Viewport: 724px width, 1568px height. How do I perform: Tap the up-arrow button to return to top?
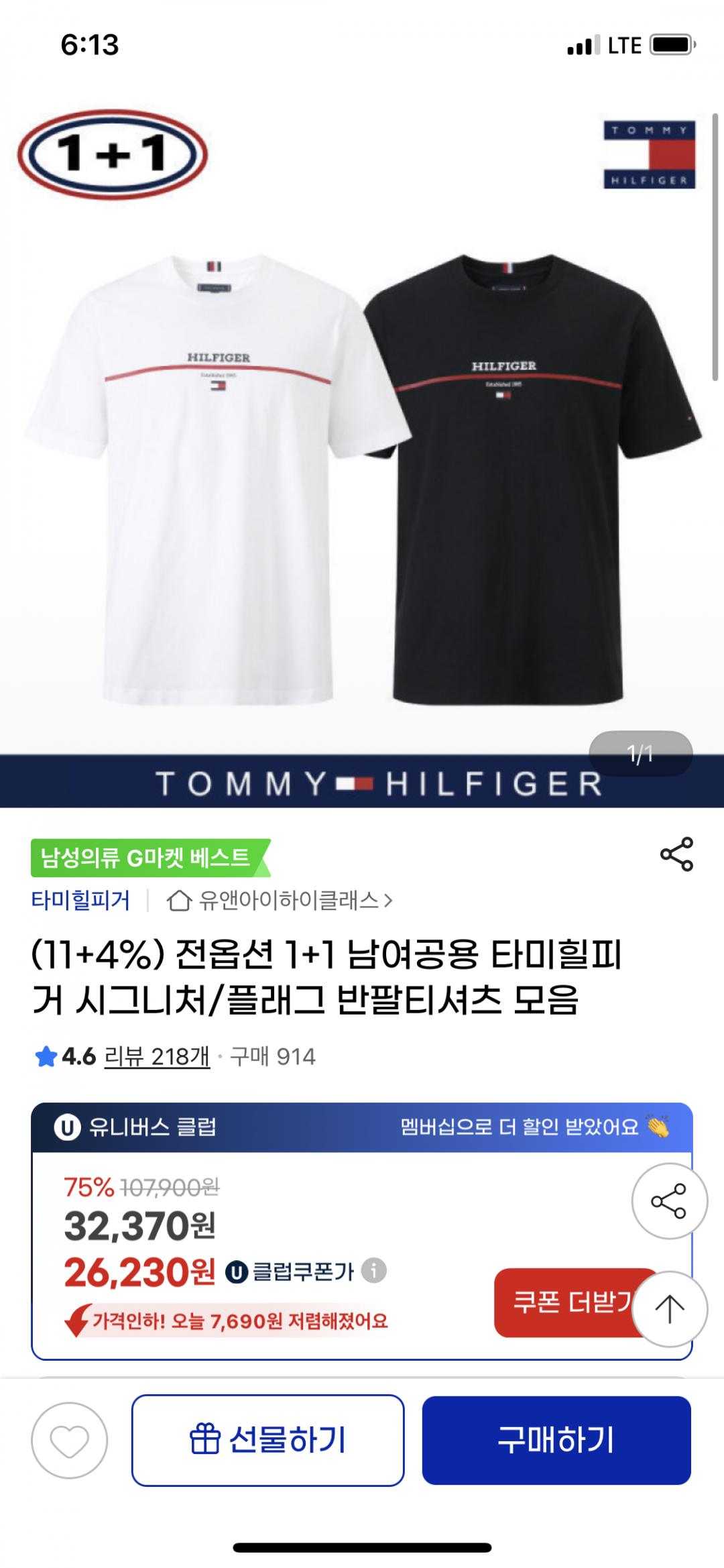(669, 1308)
